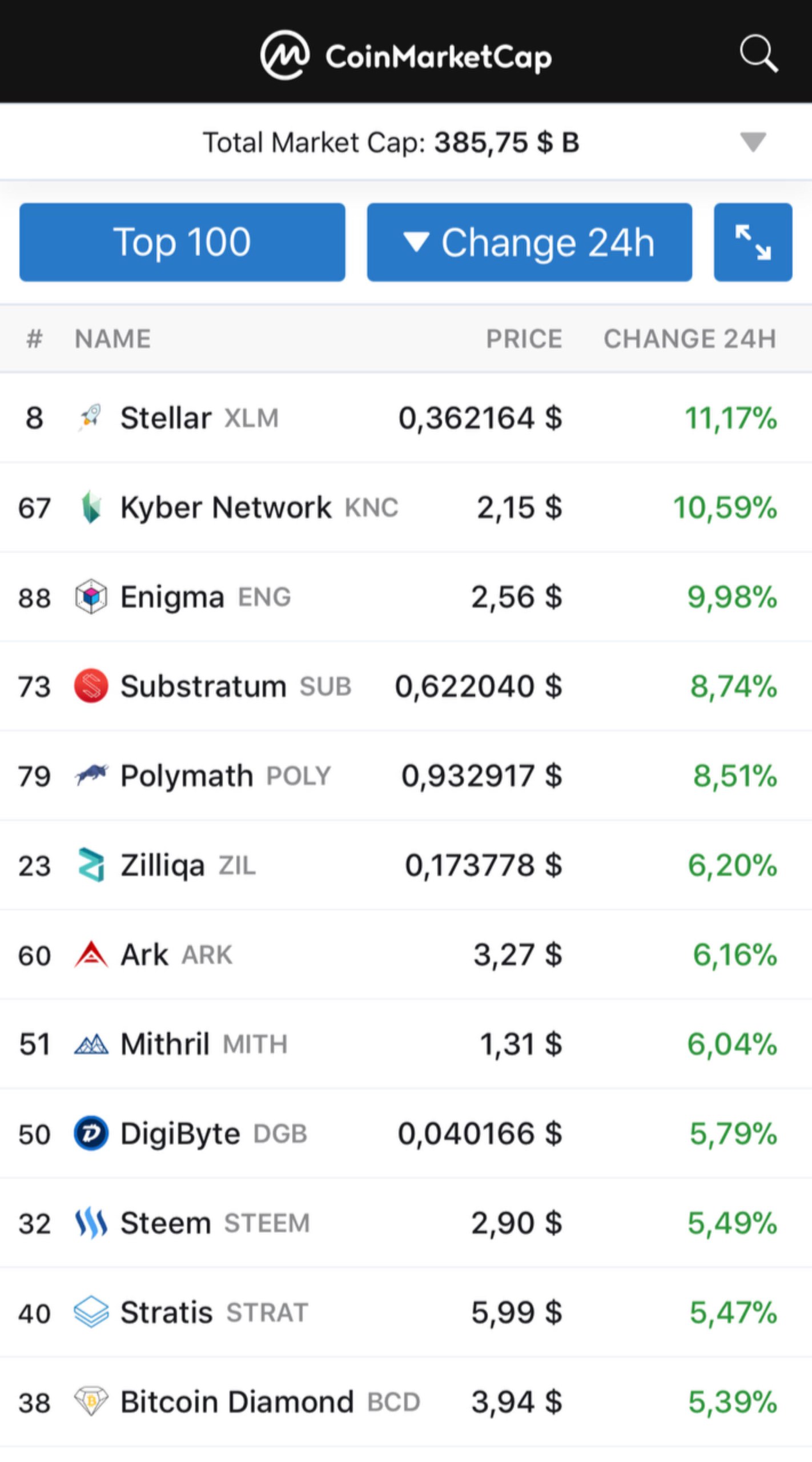The height and width of the screenshot is (1462, 812).
Task: Open Kyber Network KNC details
Action: [406, 507]
